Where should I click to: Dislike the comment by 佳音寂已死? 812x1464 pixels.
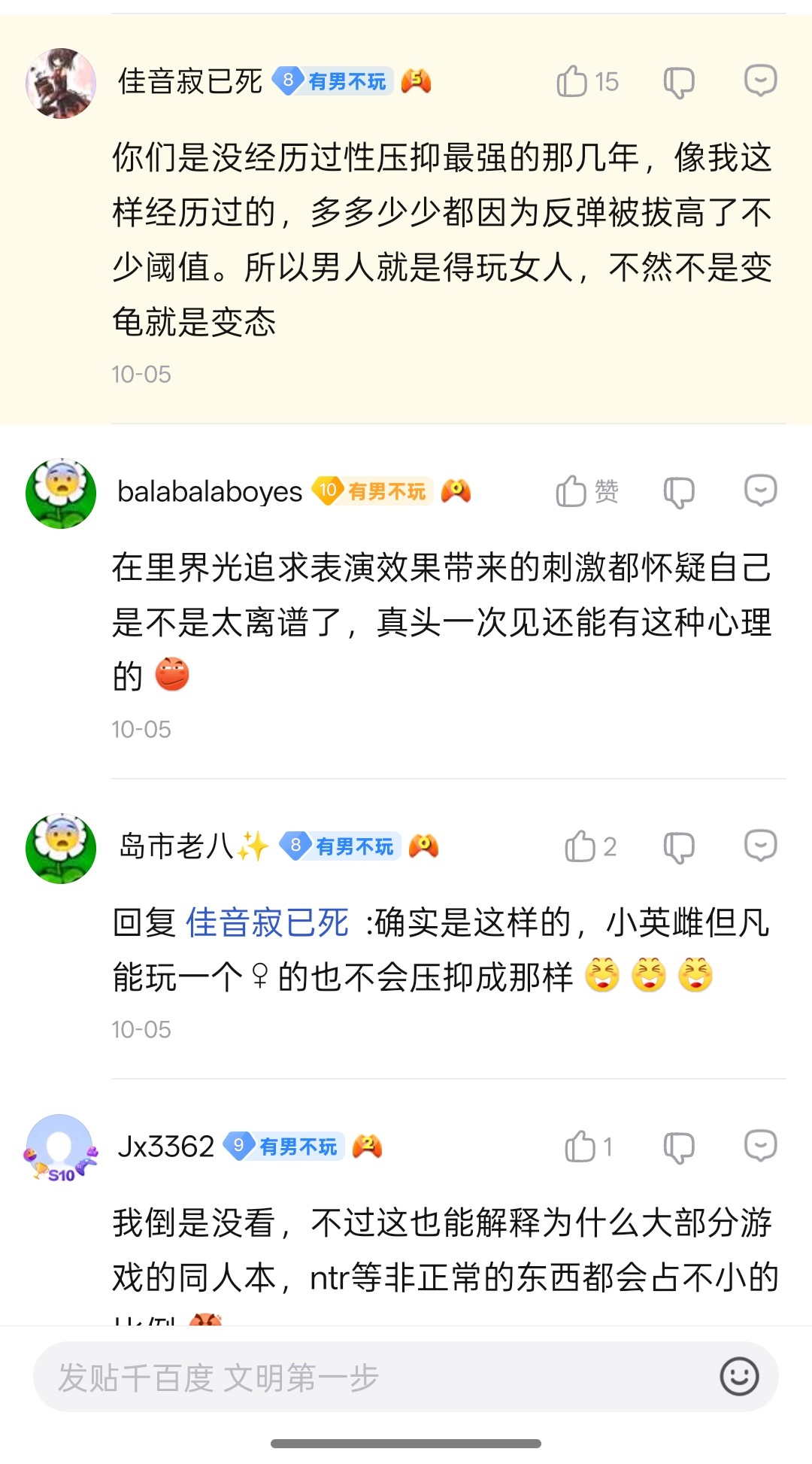point(678,81)
